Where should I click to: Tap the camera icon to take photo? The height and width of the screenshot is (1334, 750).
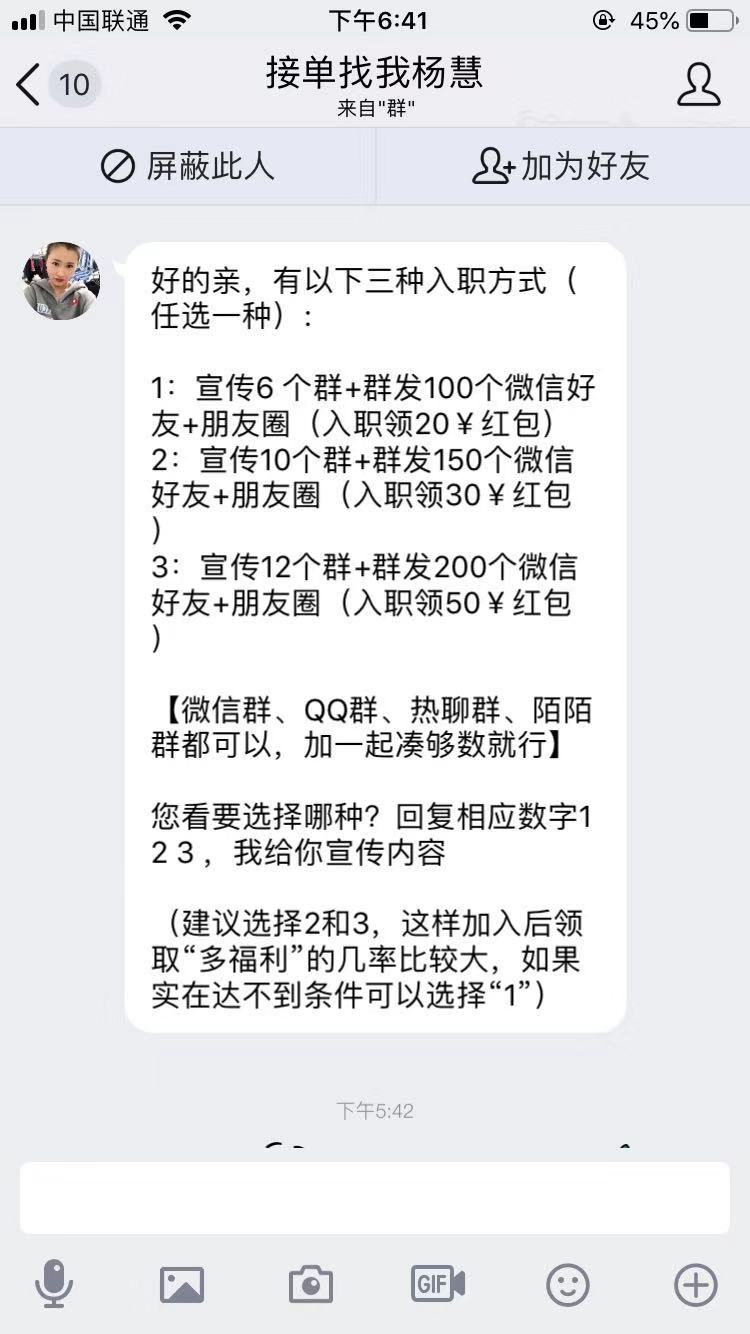(309, 1287)
